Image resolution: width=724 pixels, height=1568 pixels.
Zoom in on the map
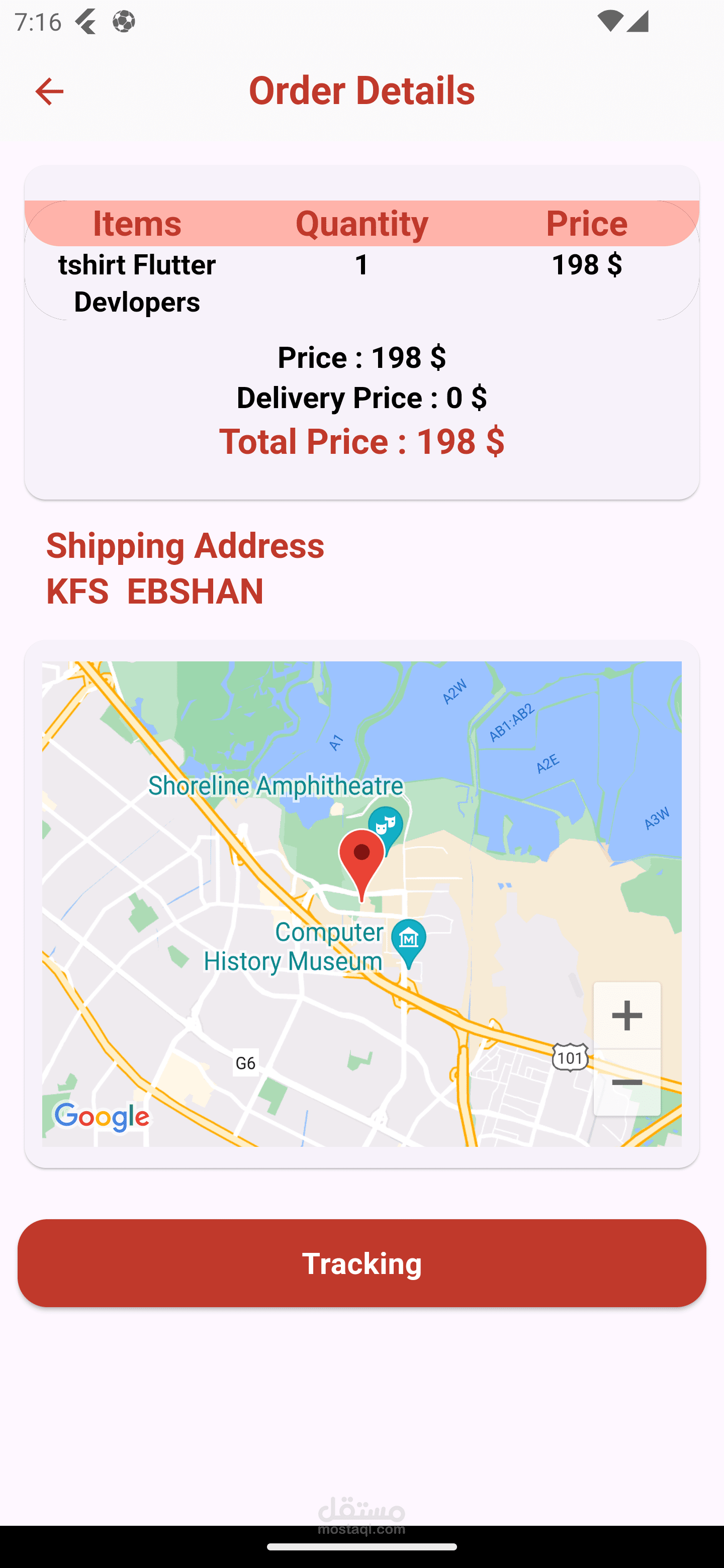(626, 1015)
